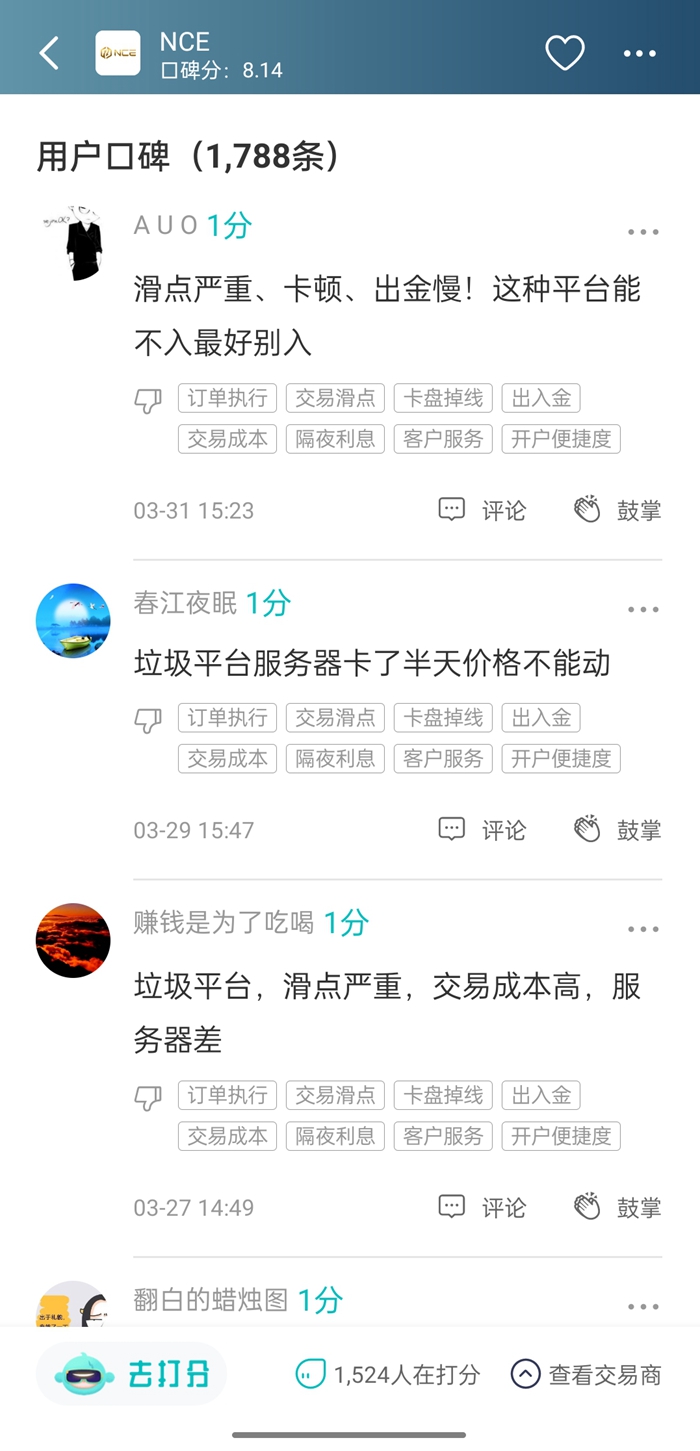This screenshot has height=1451, width=700.
Task: Open the options dots on 翻白的蜡烛图's review
Action: [643, 1306]
